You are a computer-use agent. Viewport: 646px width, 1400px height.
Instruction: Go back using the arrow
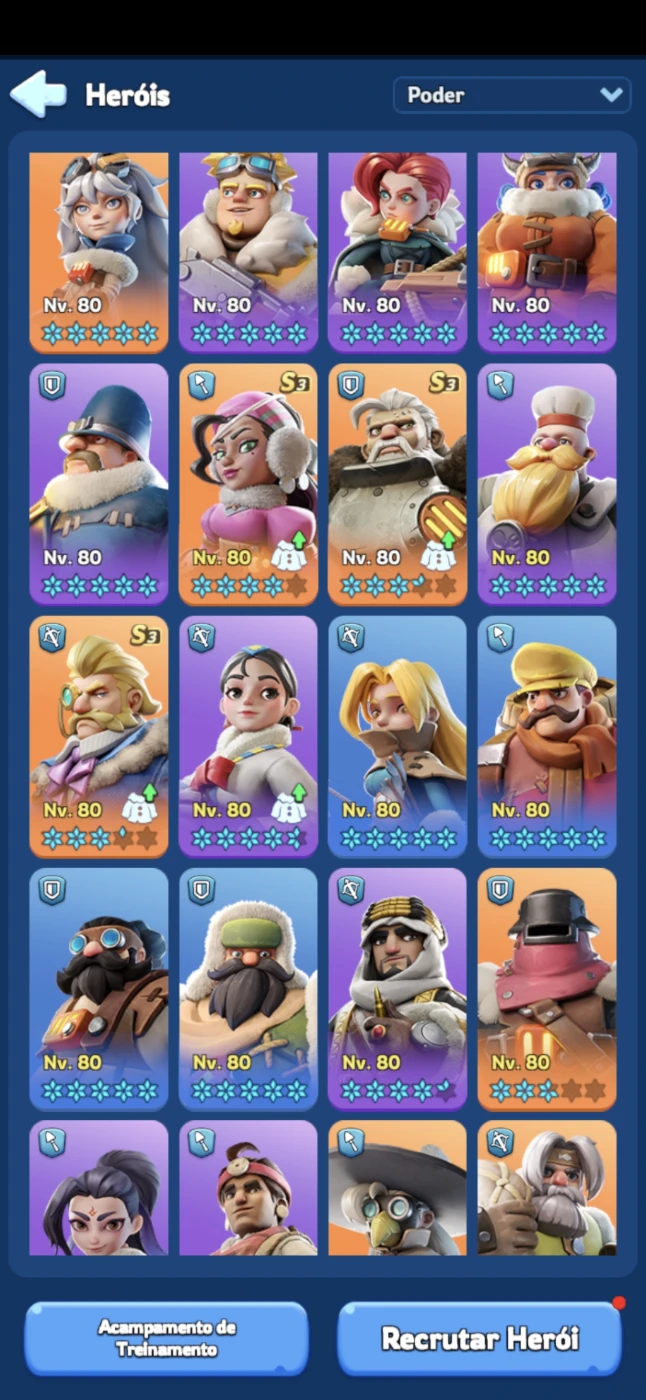coord(38,94)
